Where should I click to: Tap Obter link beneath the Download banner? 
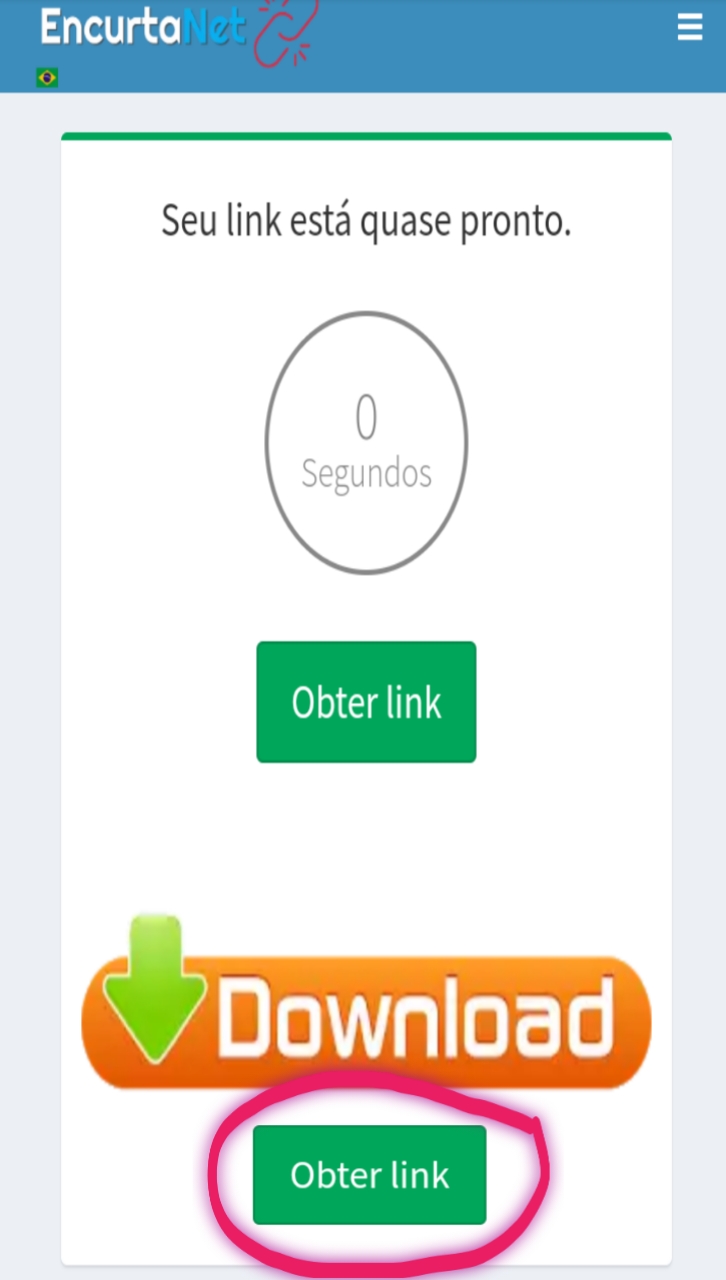tap(369, 1174)
